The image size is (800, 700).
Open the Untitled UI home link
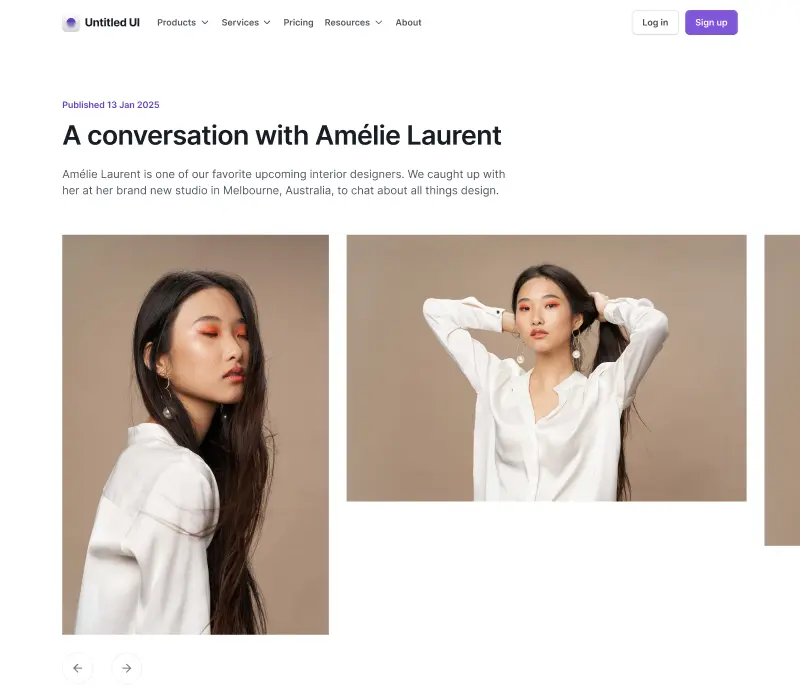[x=101, y=22]
